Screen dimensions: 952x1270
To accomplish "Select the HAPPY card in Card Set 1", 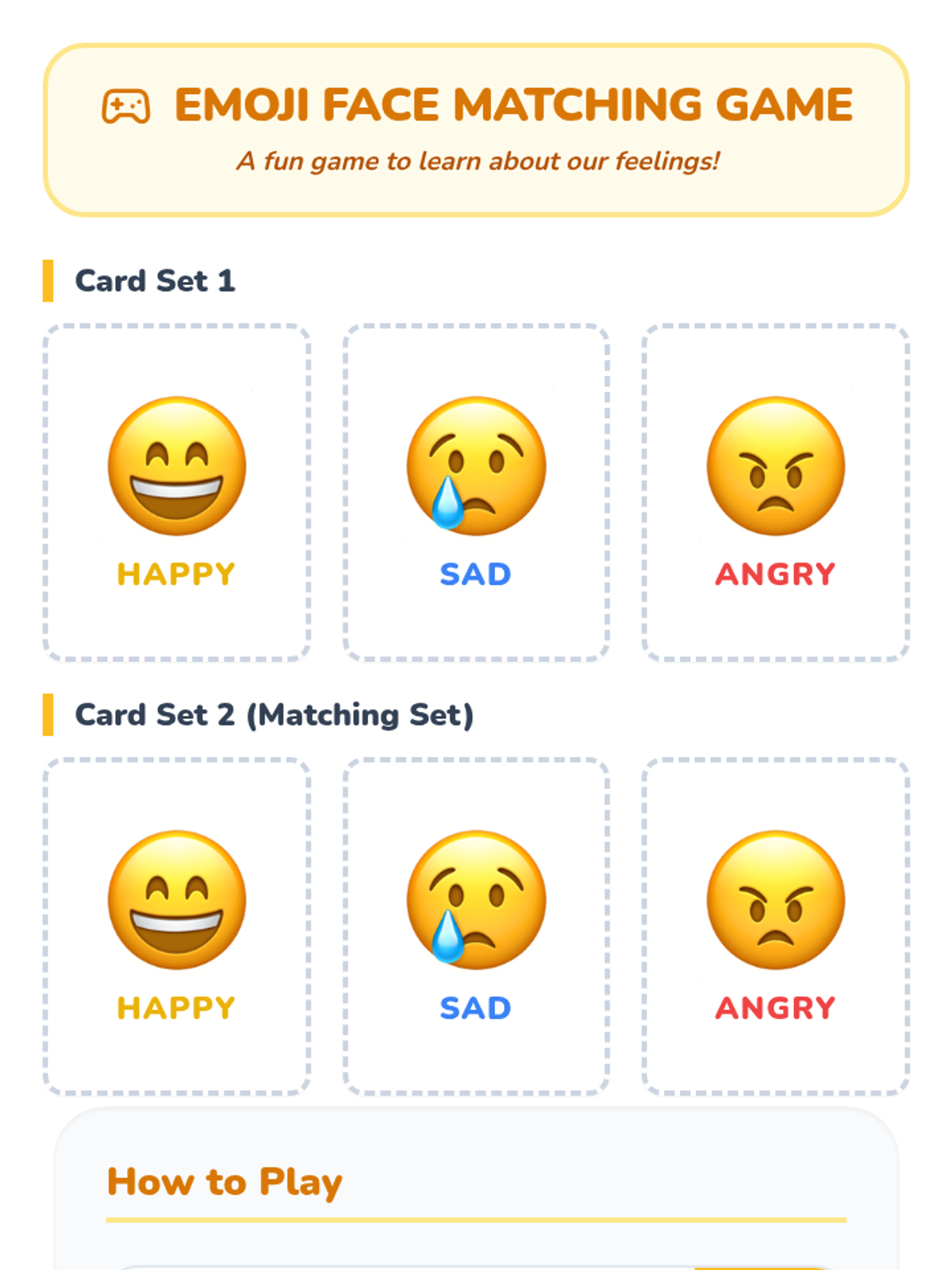I will 176,492.
